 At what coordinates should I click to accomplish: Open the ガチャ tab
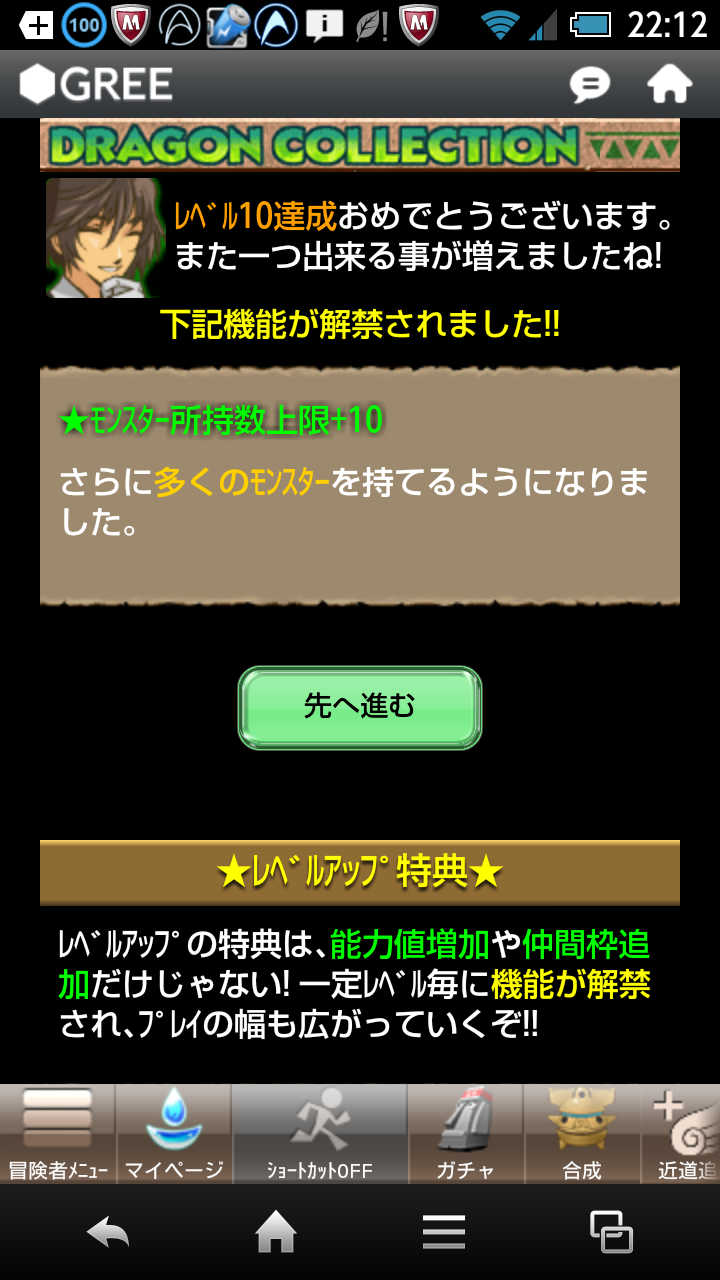[465, 1135]
